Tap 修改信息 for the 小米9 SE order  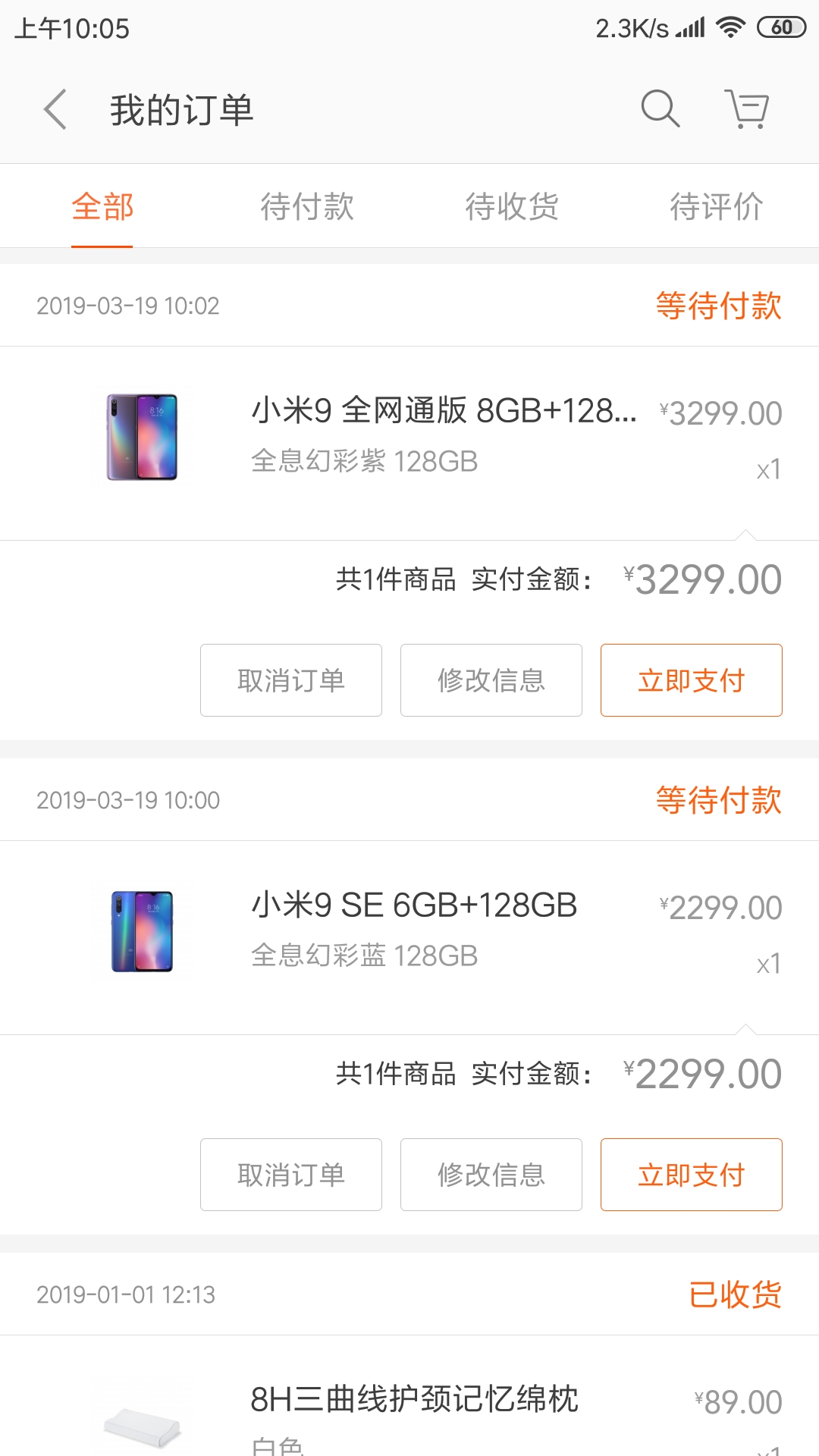pyautogui.click(x=491, y=1175)
